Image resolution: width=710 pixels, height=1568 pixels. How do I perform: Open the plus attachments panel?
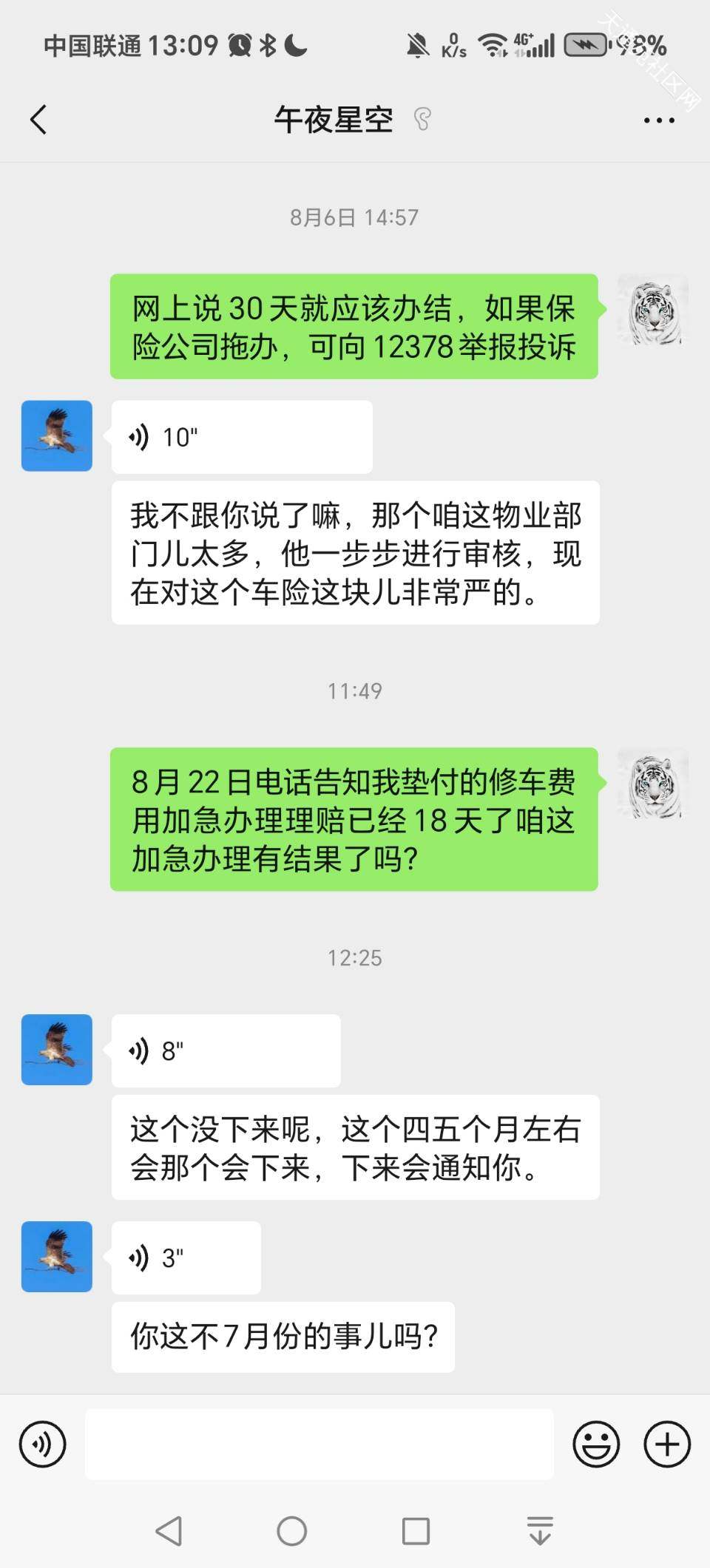667,1444
